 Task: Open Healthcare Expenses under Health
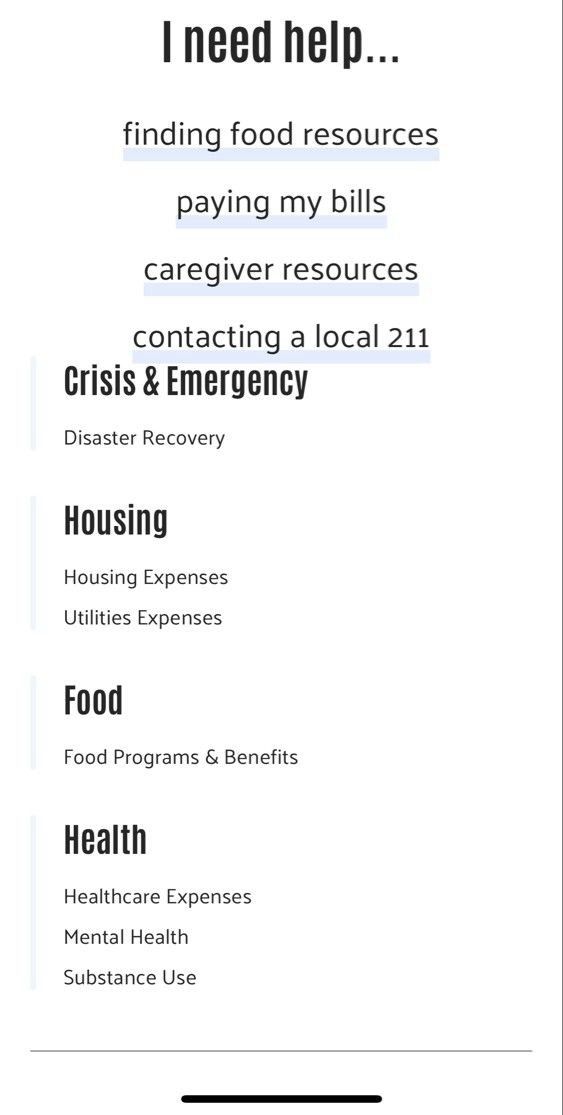pos(158,896)
